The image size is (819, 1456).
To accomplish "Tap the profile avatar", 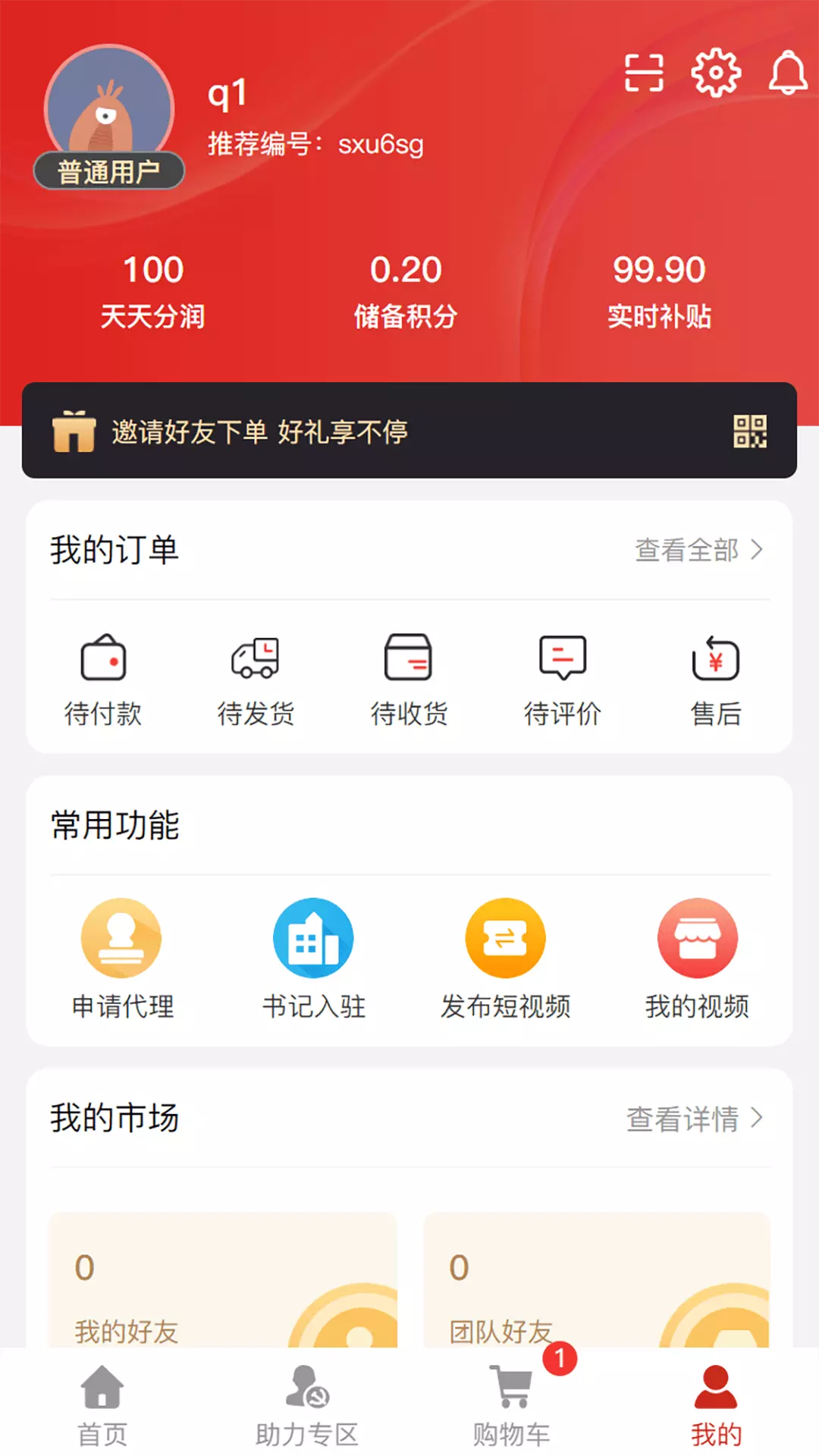I will (x=109, y=108).
